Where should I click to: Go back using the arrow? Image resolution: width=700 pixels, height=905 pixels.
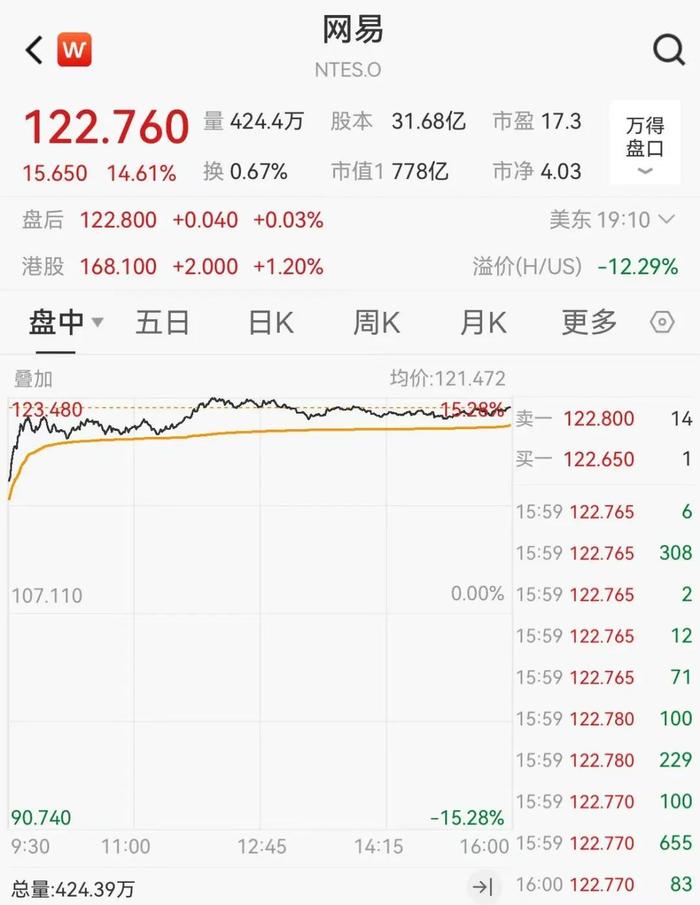[x=34, y=50]
